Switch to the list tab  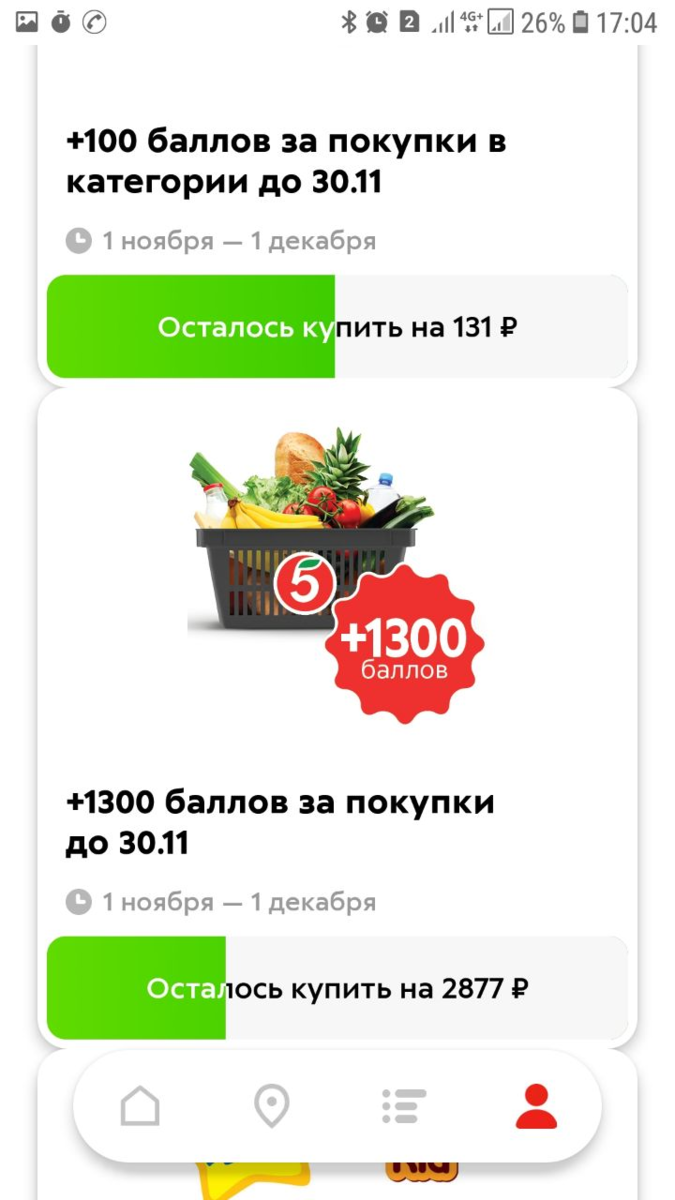pyautogui.click(x=404, y=1107)
